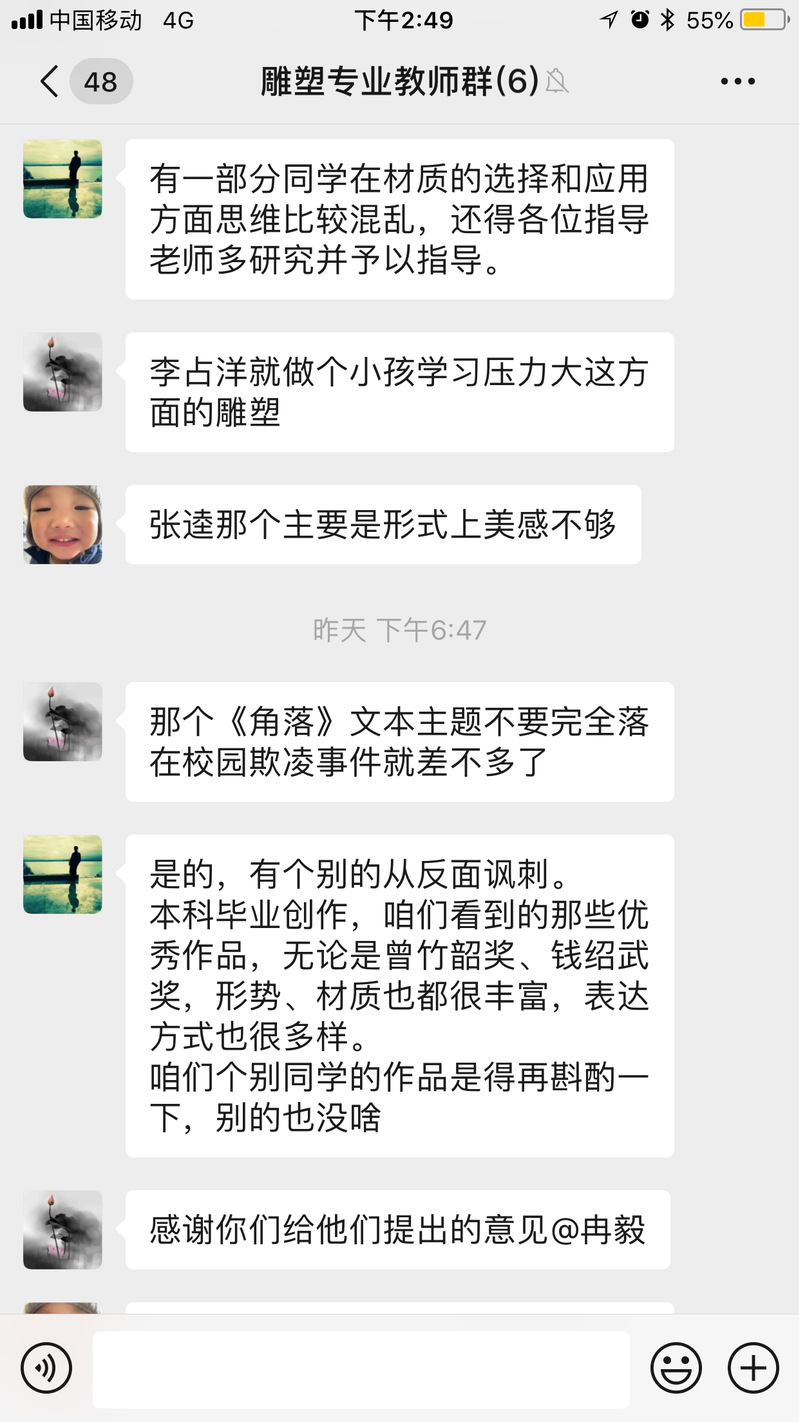Viewport: 799px width, 1422px height.
Task: Open avatar beside 有一部分同学 message
Action: click(x=63, y=179)
